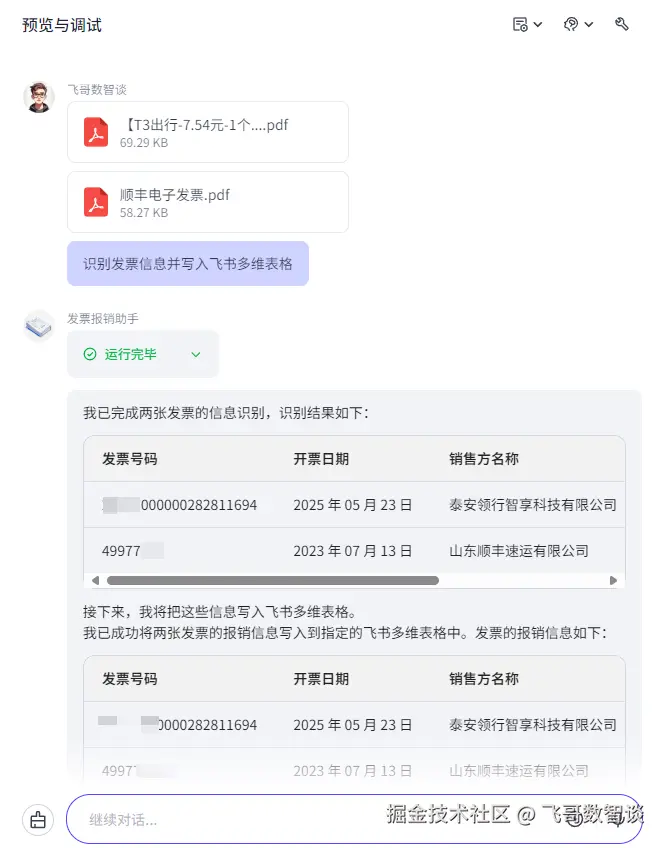Tap the table scrollbar's left arrow
667x848 pixels.
click(x=96, y=580)
